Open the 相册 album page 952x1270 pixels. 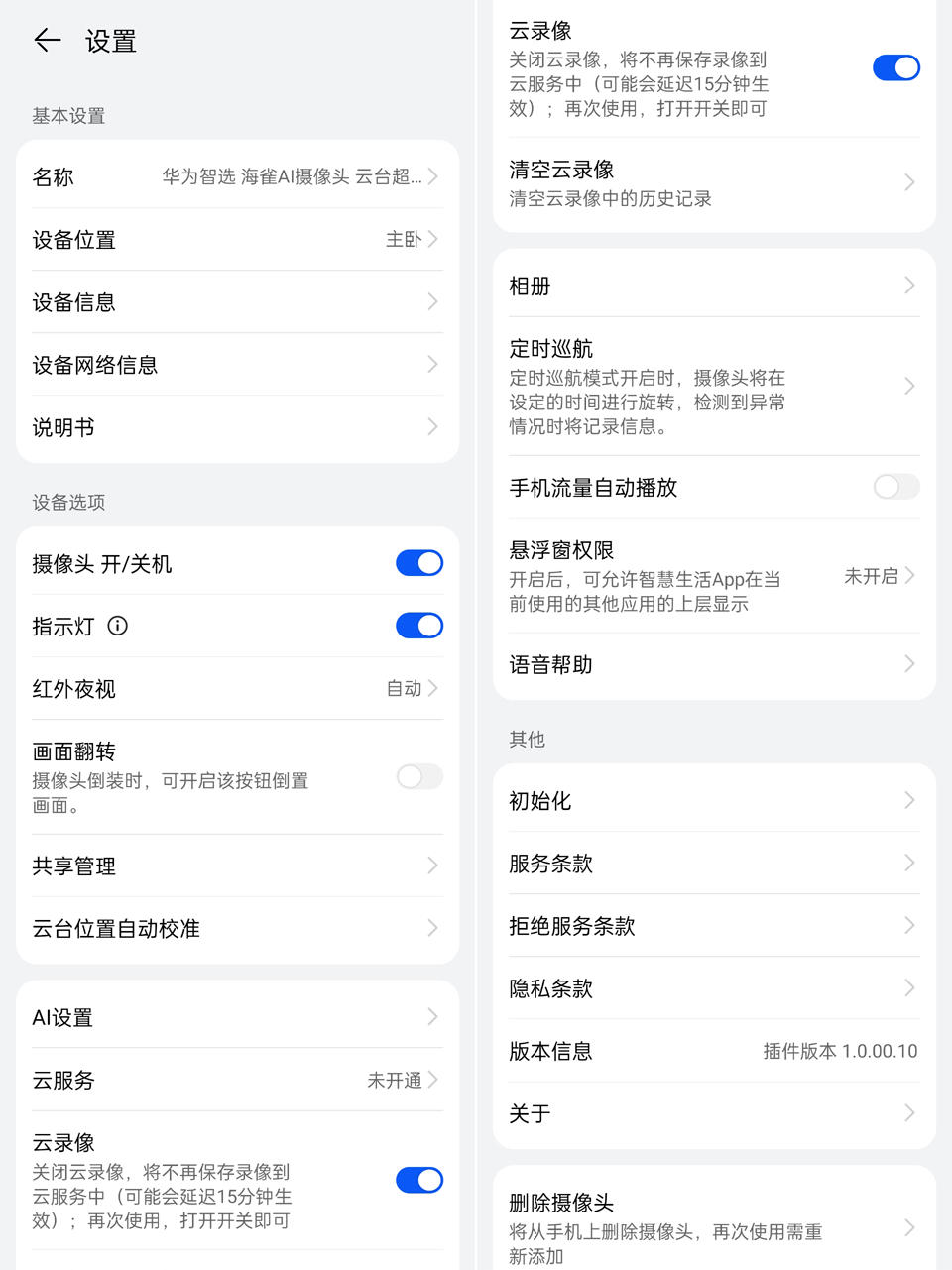[713, 286]
